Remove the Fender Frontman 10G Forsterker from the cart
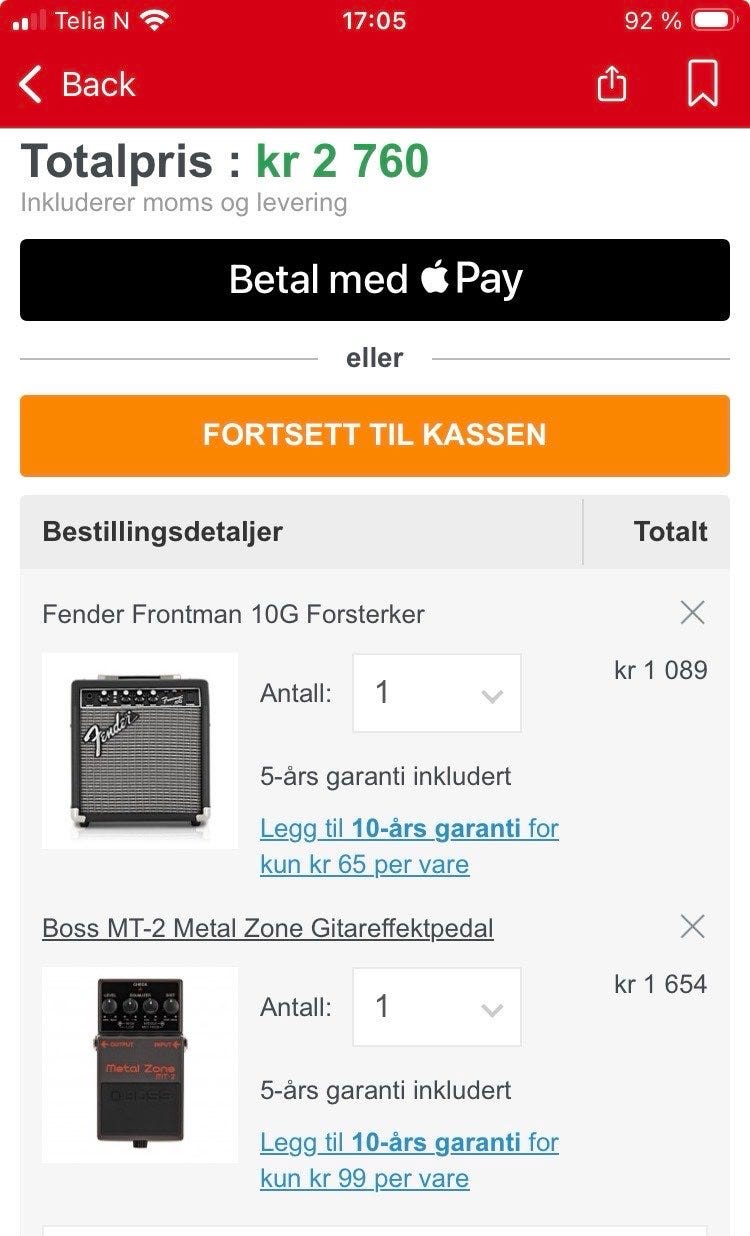This screenshot has height=1236, width=750. pos(692,613)
